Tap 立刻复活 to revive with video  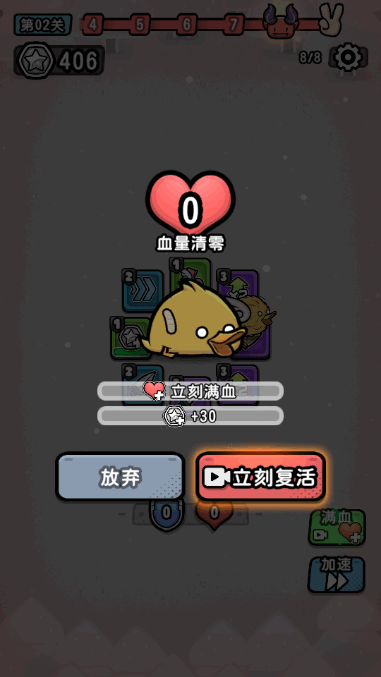coord(260,476)
